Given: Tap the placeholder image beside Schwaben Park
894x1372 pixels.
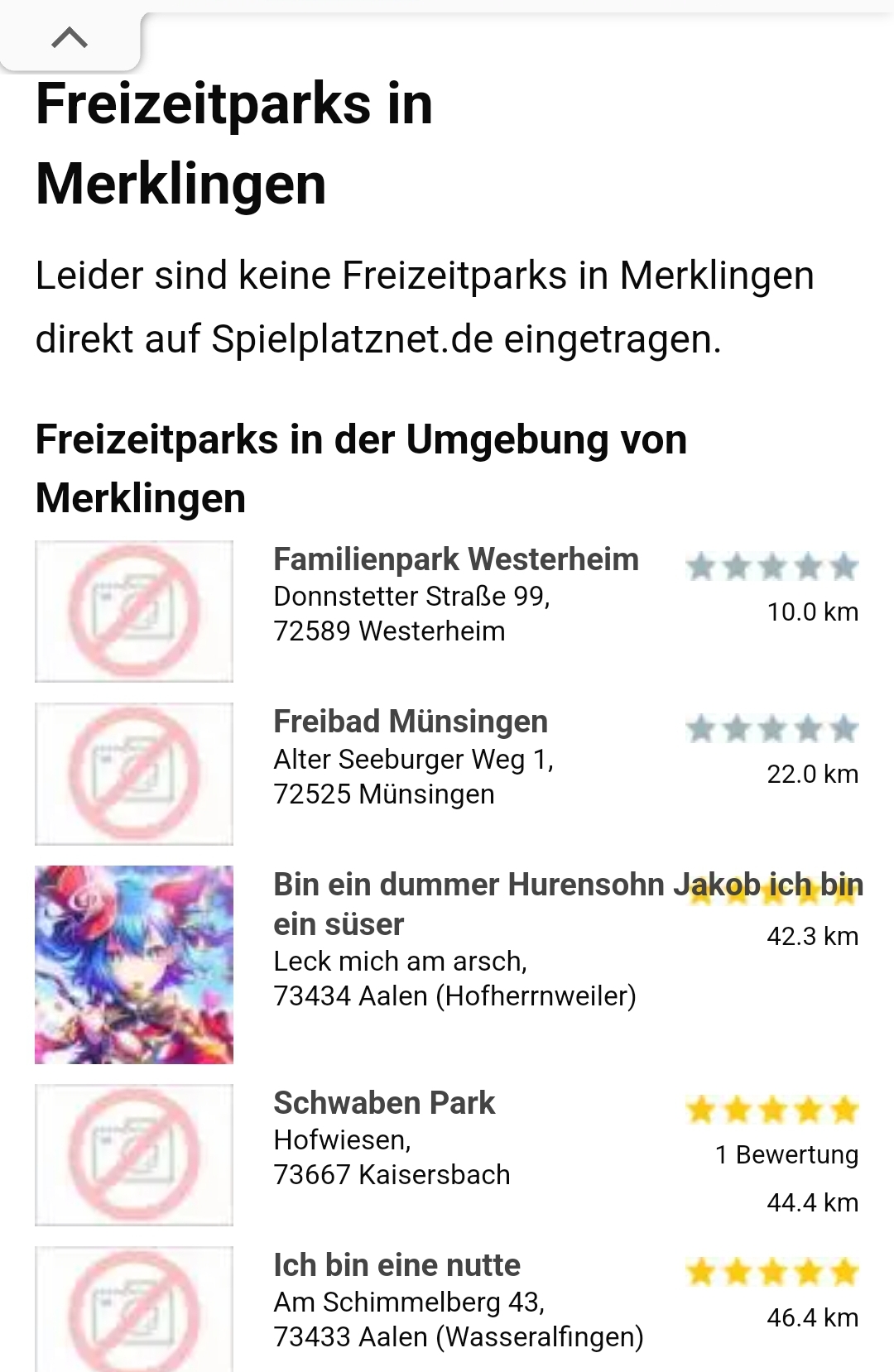Looking at the screenshot, I should click(x=134, y=1155).
